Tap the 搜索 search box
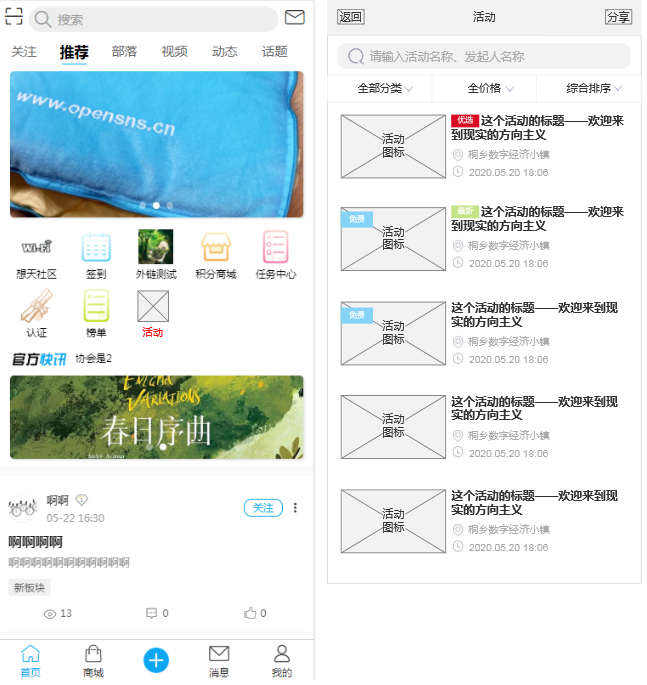647x685 pixels. click(x=154, y=19)
